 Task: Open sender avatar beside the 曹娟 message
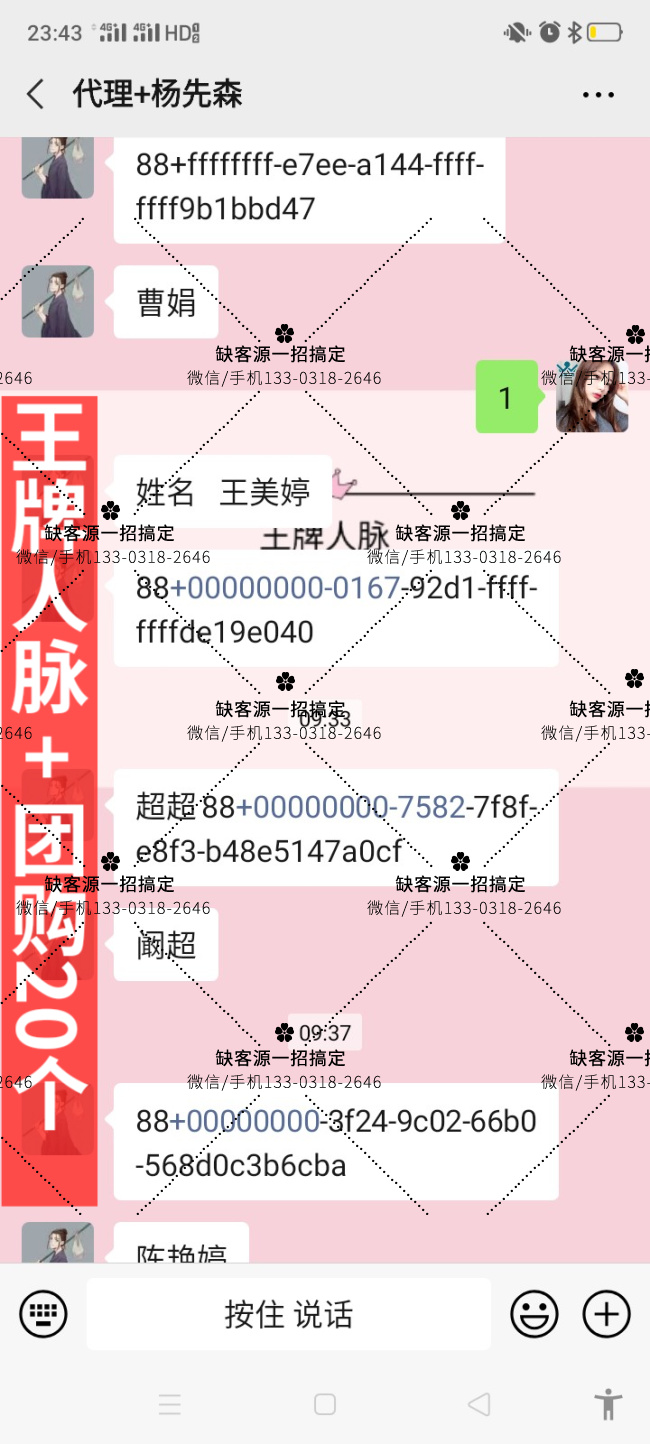[x=58, y=301]
